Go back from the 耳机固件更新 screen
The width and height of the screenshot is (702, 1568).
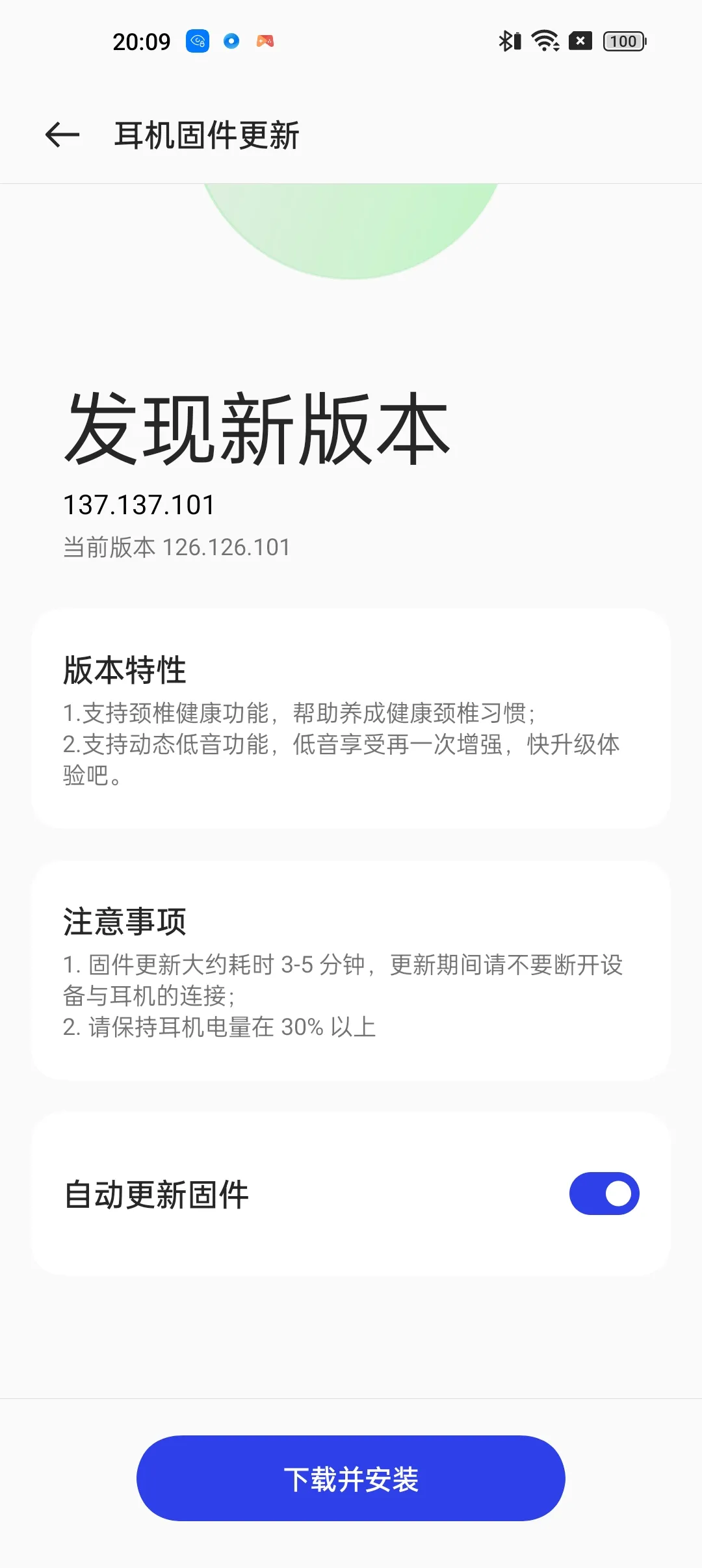(x=62, y=135)
